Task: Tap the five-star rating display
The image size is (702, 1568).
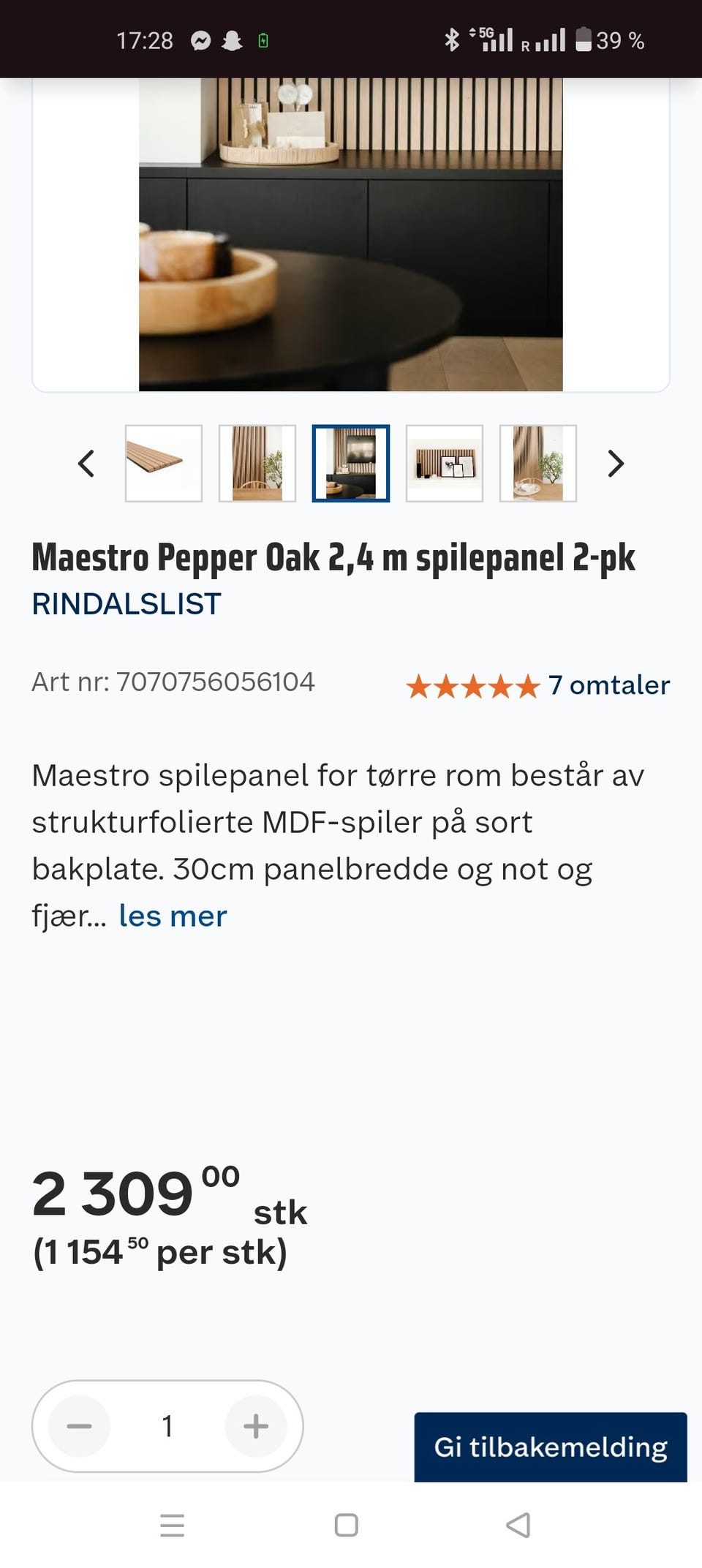Action: (472, 685)
